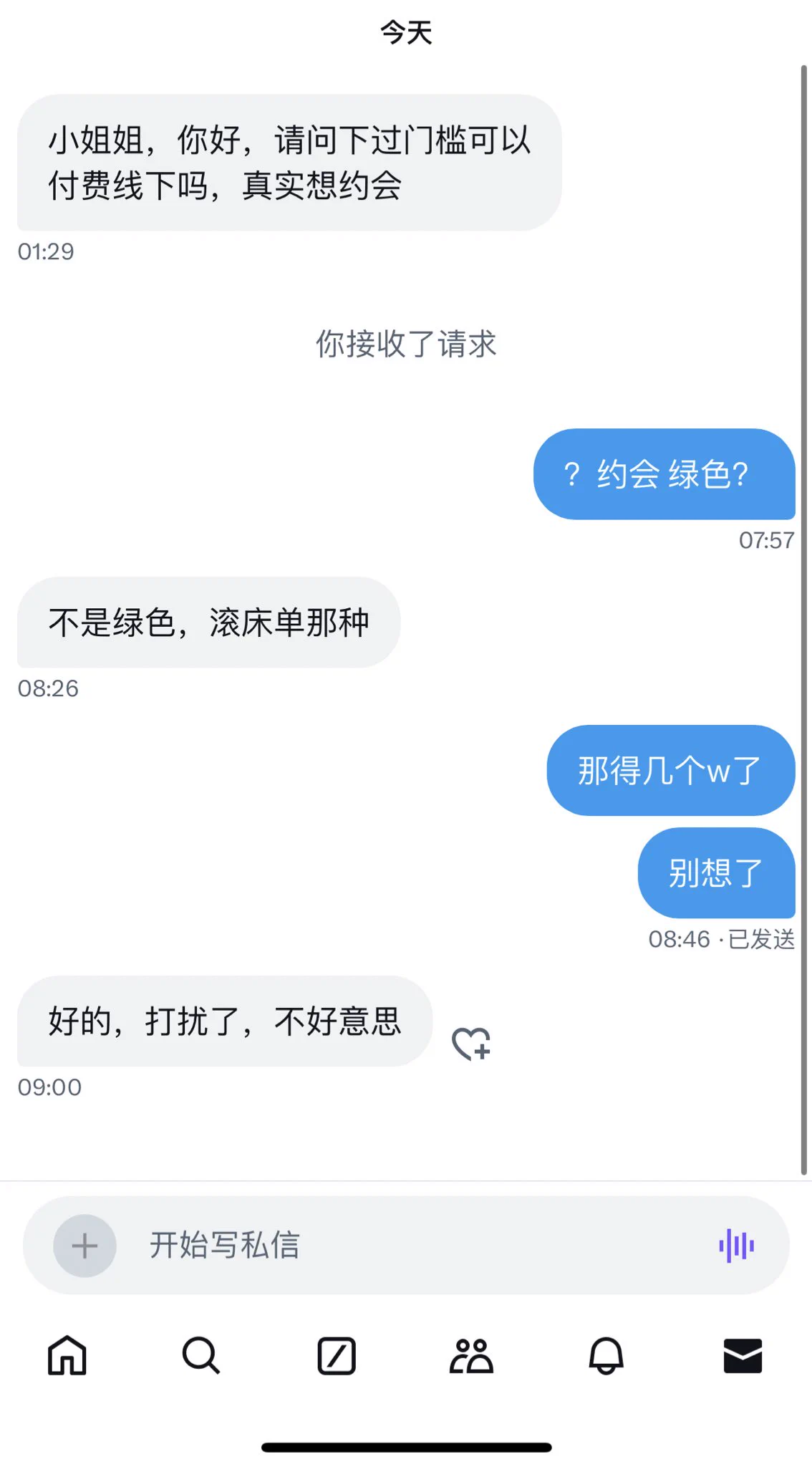Open the notifications bell
This screenshot has width=812, height=1467.
pos(606,1355)
